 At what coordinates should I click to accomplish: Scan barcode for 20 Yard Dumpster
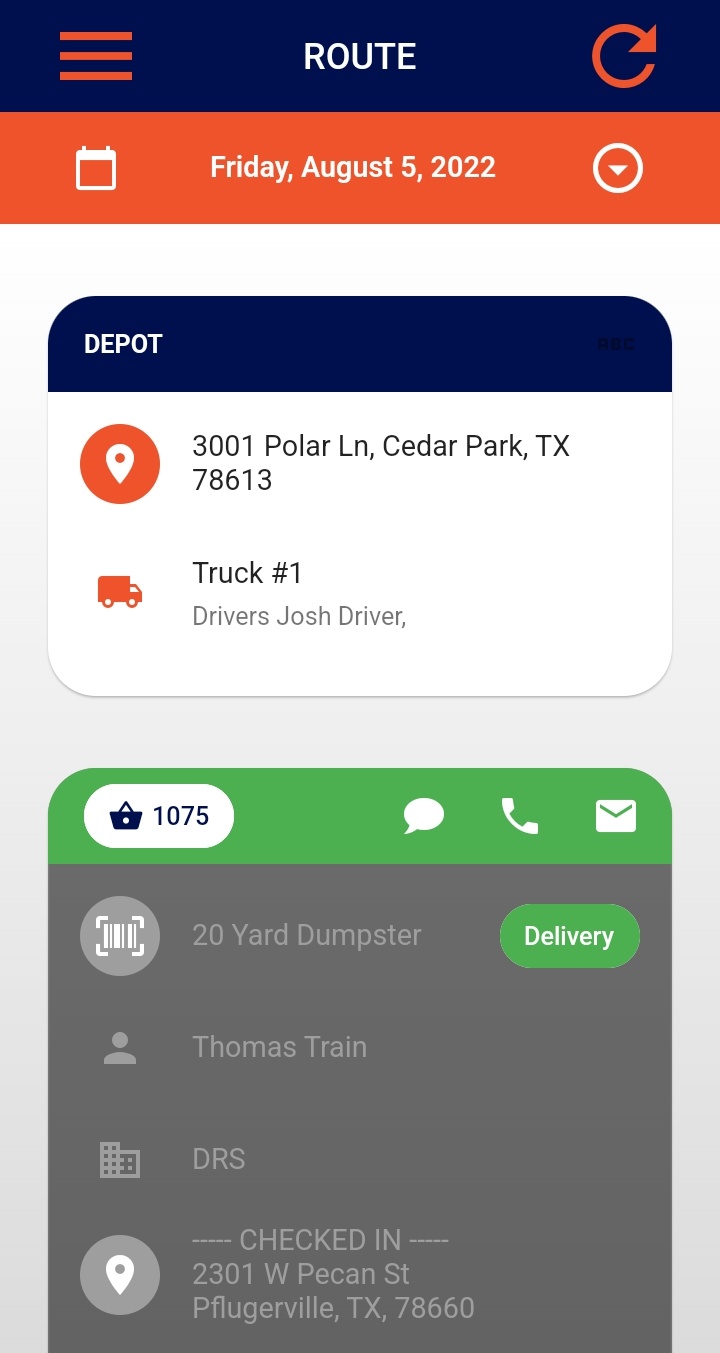tap(120, 936)
